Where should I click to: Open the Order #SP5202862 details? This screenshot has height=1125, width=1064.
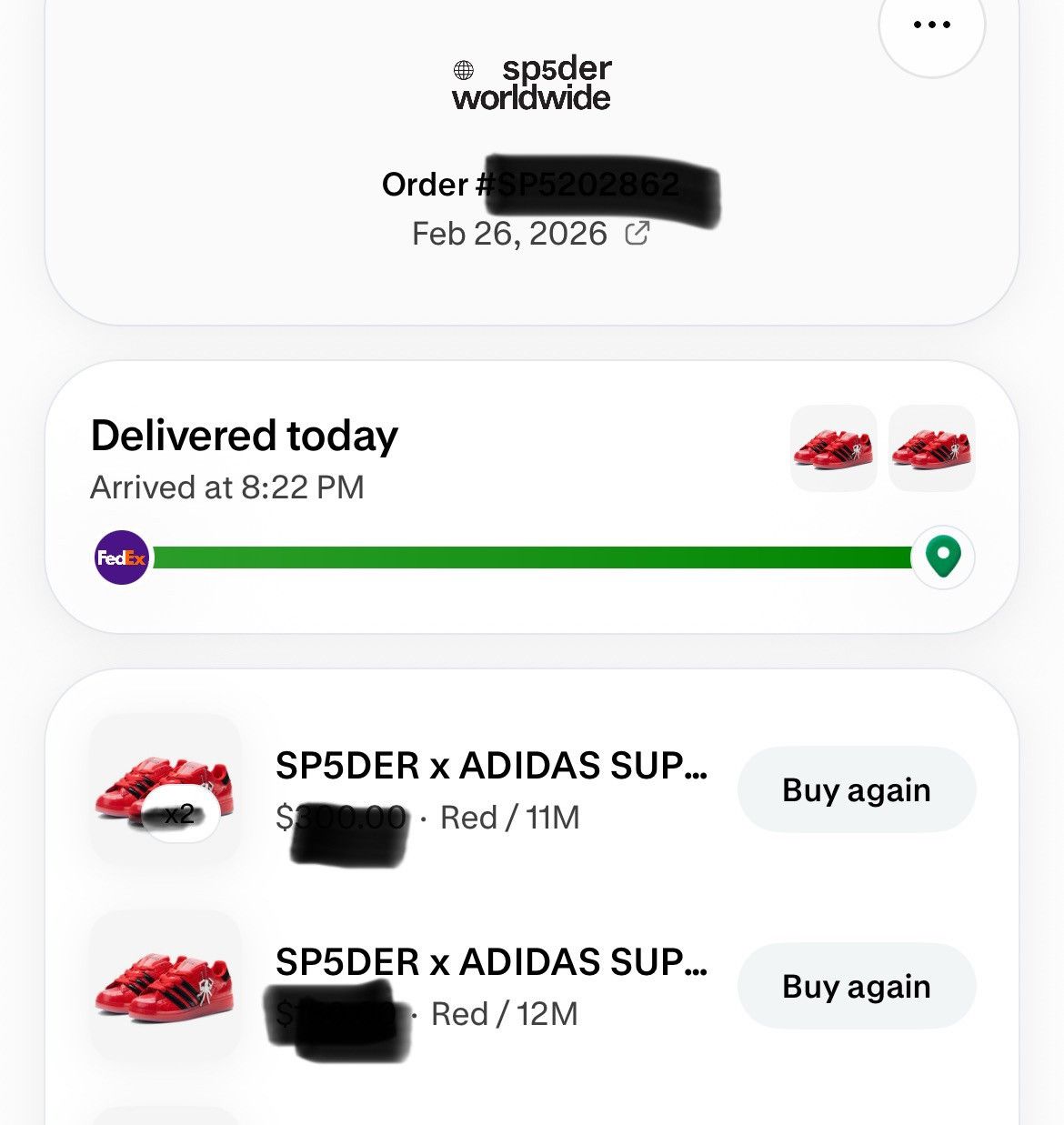tap(532, 184)
